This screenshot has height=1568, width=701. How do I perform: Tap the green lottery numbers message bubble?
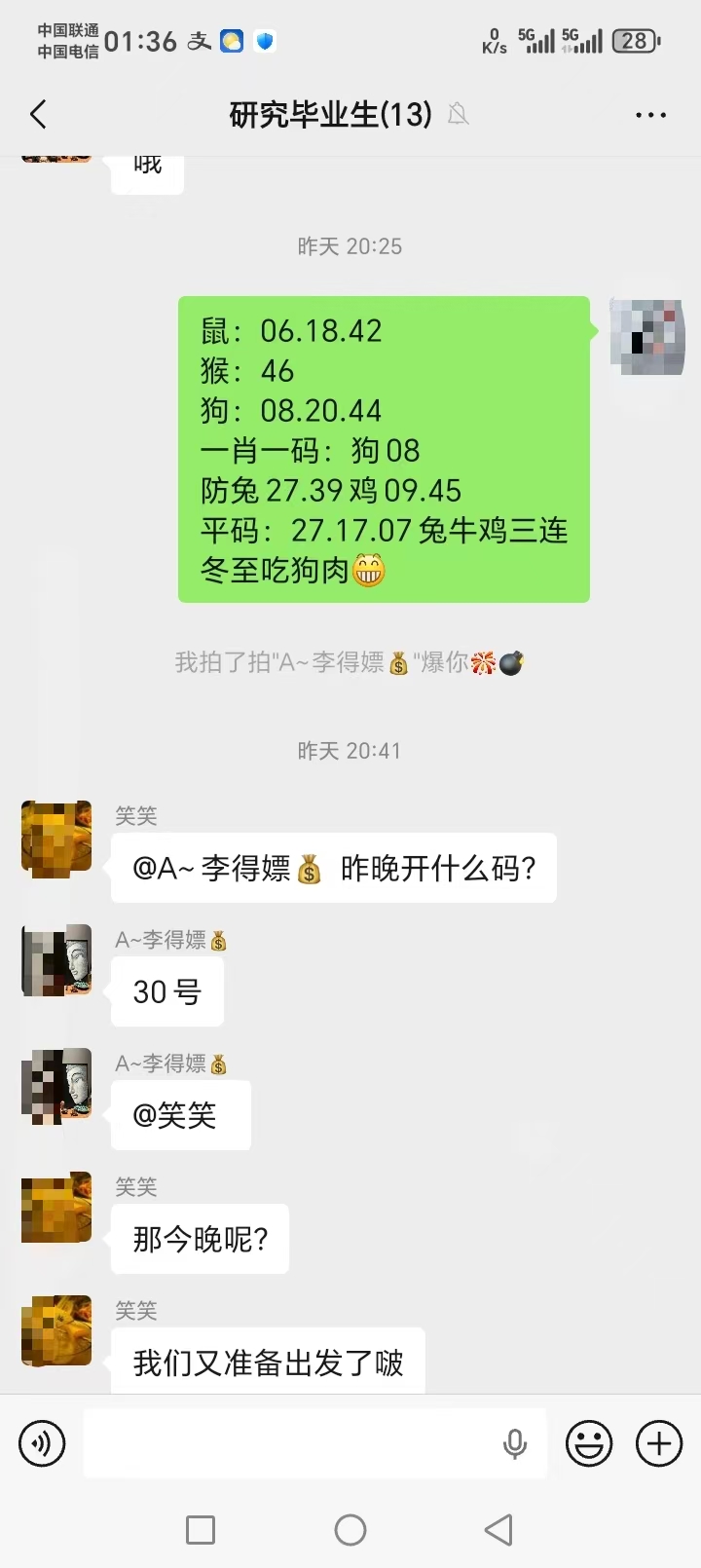tap(383, 448)
